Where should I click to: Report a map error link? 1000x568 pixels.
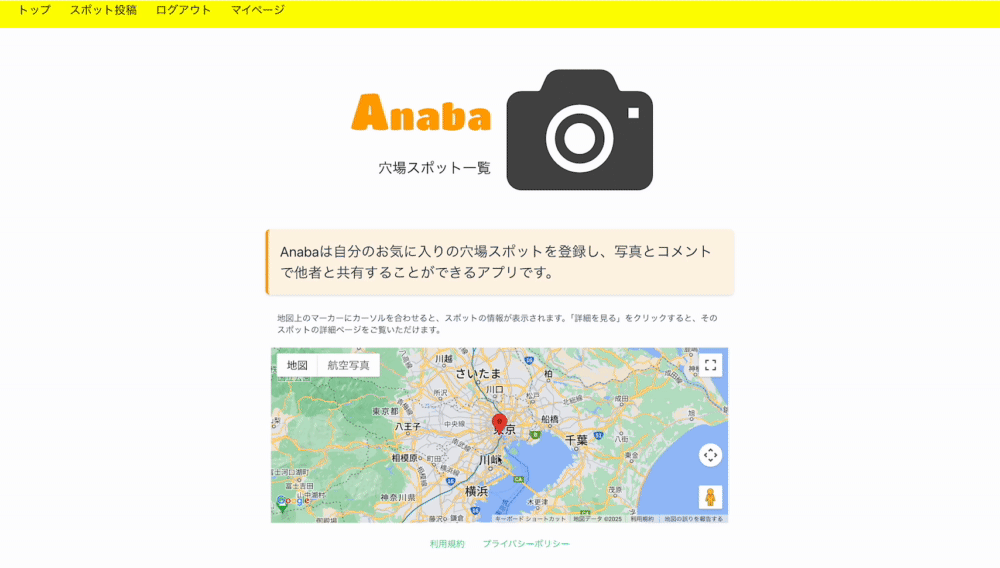(x=693, y=519)
